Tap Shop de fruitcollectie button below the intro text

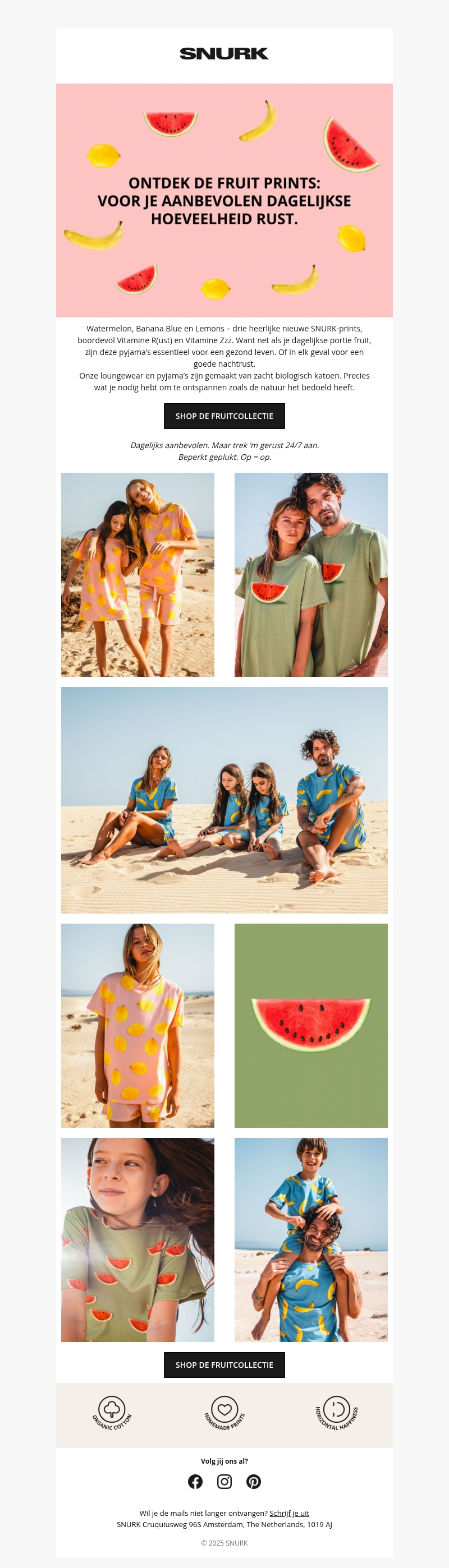pyautogui.click(x=224, y=416)
